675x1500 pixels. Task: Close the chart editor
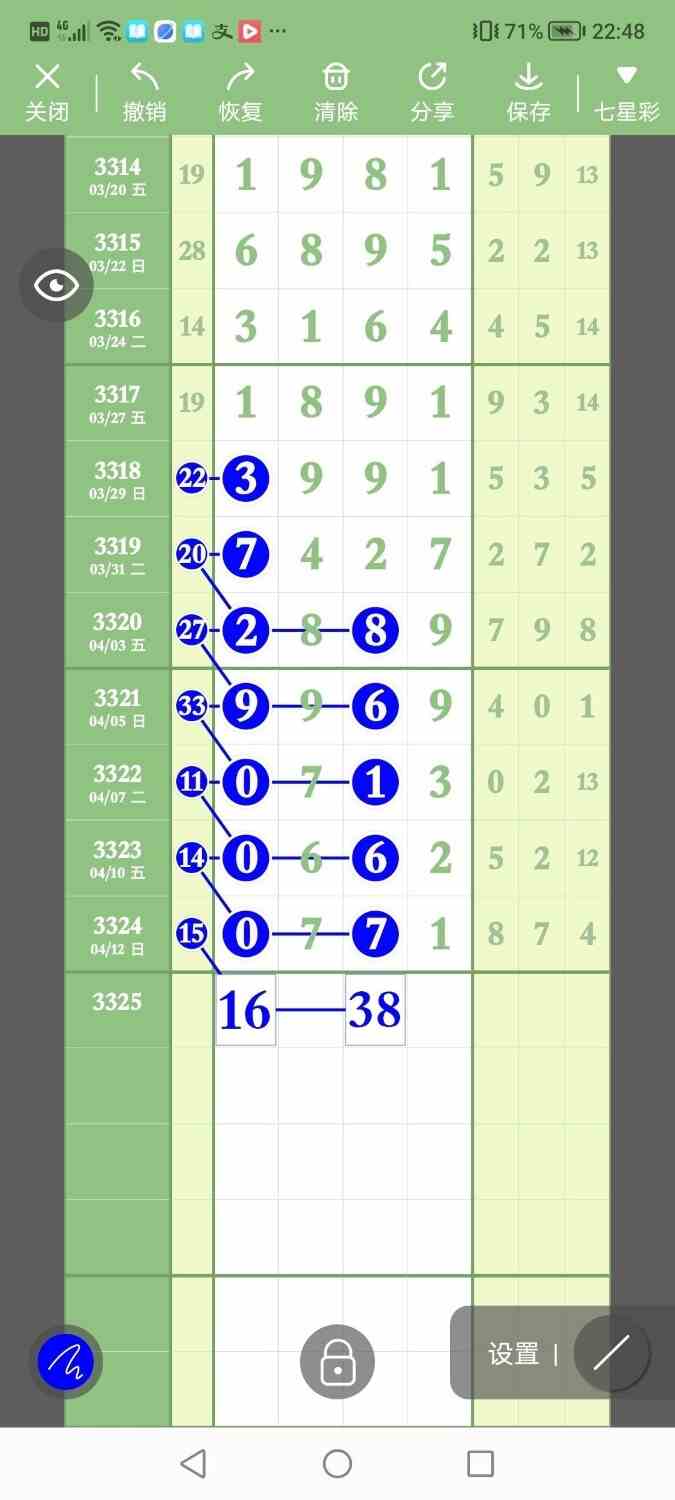coord(47,92)
